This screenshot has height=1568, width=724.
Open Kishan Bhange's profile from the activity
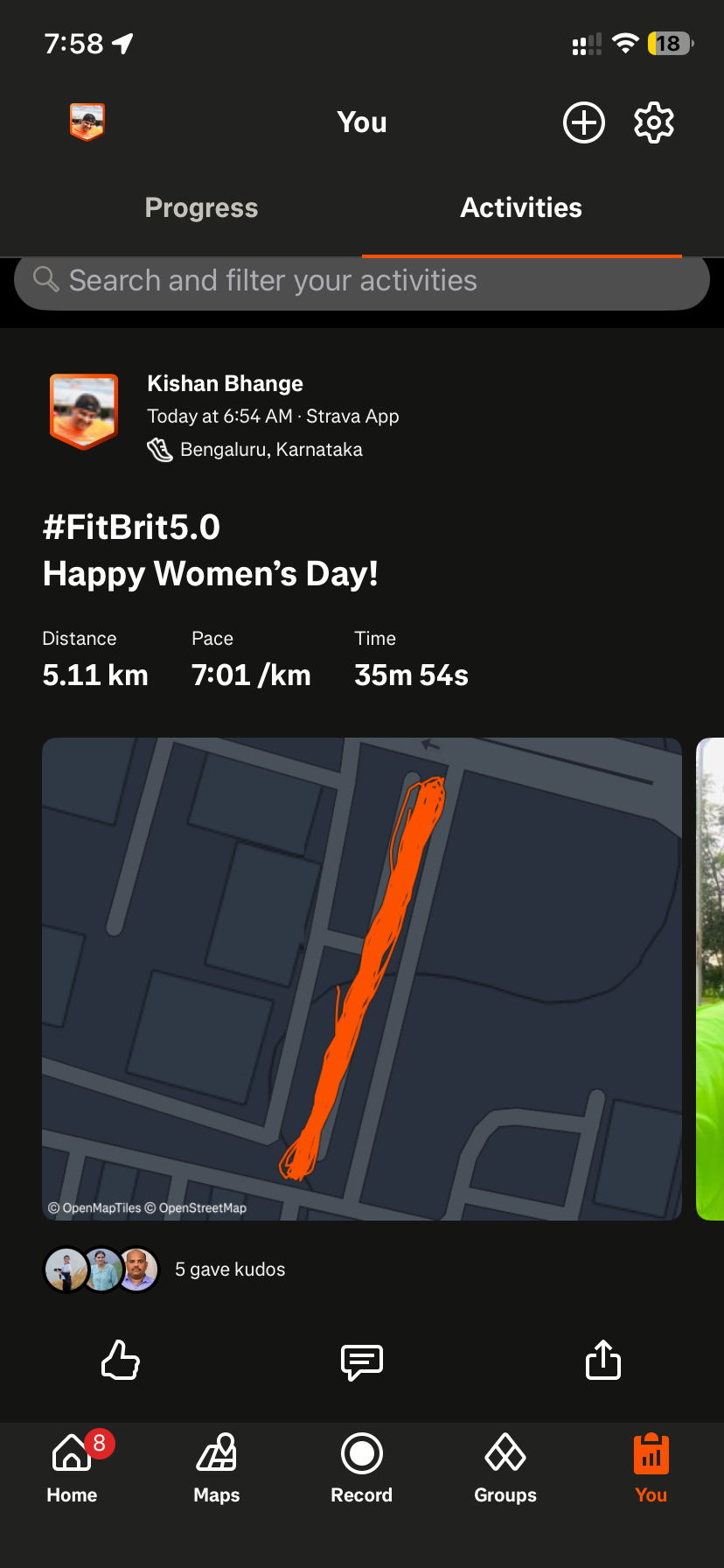(x=225, y=383)
